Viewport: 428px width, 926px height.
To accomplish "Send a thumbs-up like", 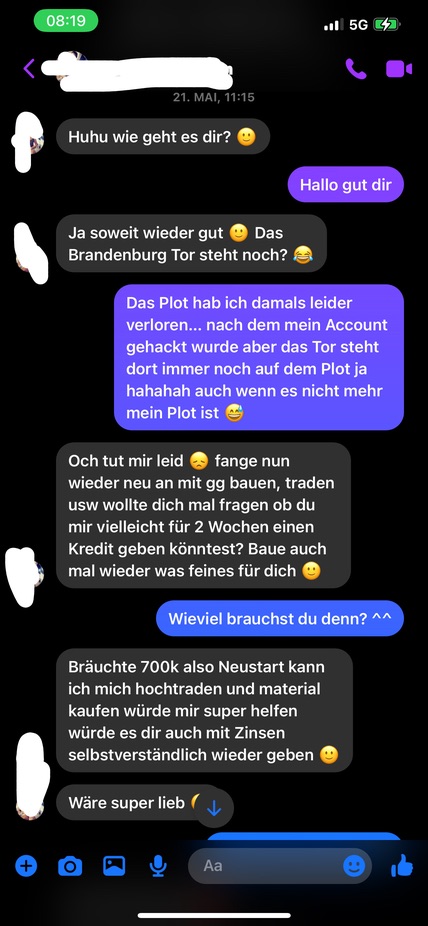I will (402, 865).
